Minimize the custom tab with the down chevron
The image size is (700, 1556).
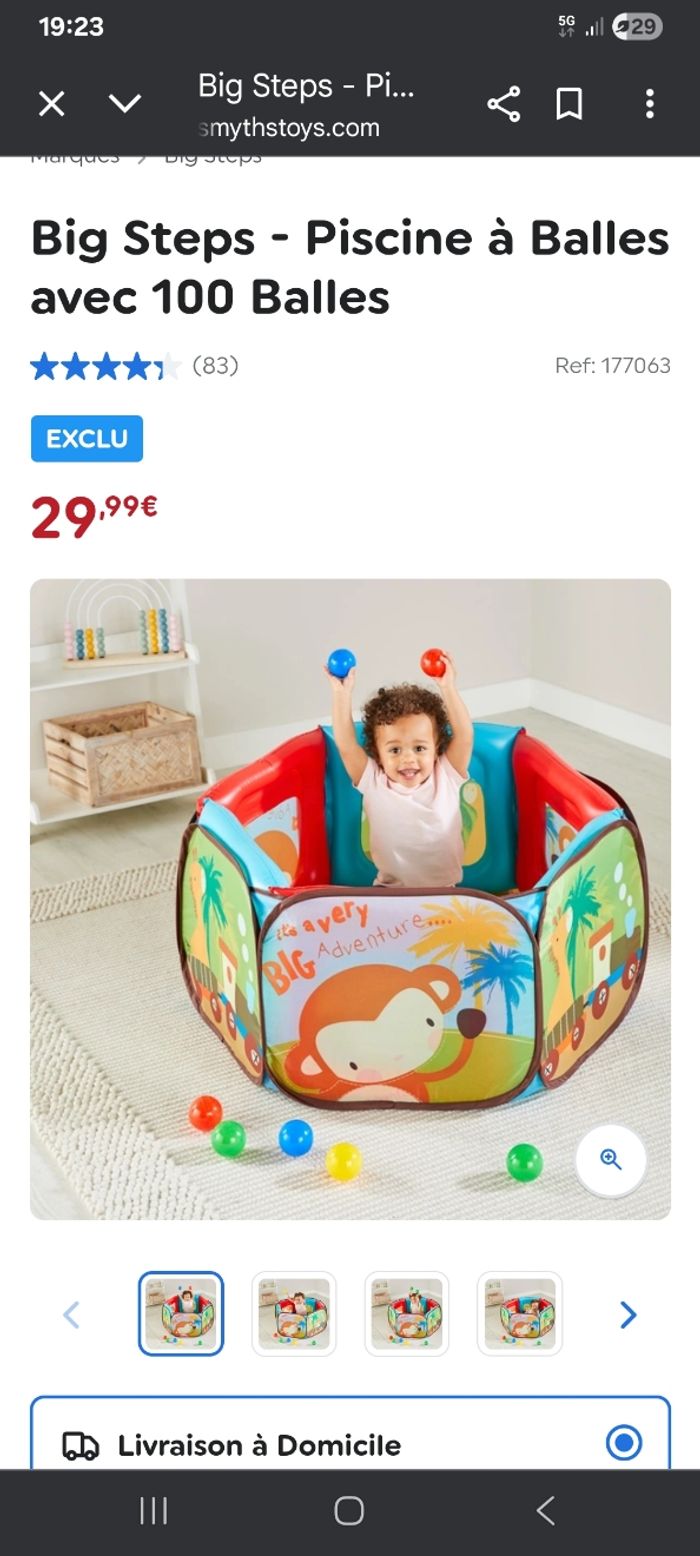(x=125, y=103)
